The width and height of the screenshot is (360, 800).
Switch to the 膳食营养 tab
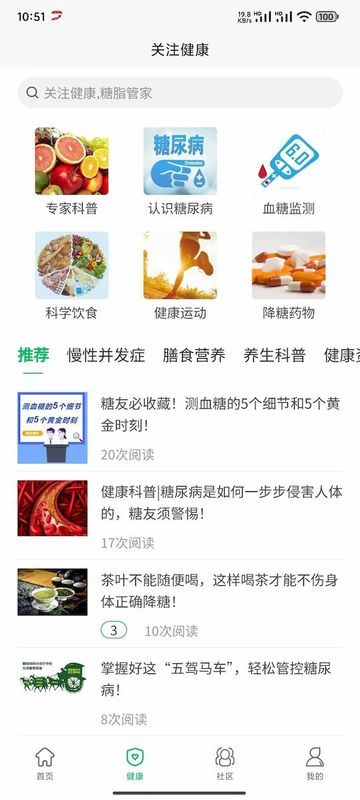(x=194, y=355)
